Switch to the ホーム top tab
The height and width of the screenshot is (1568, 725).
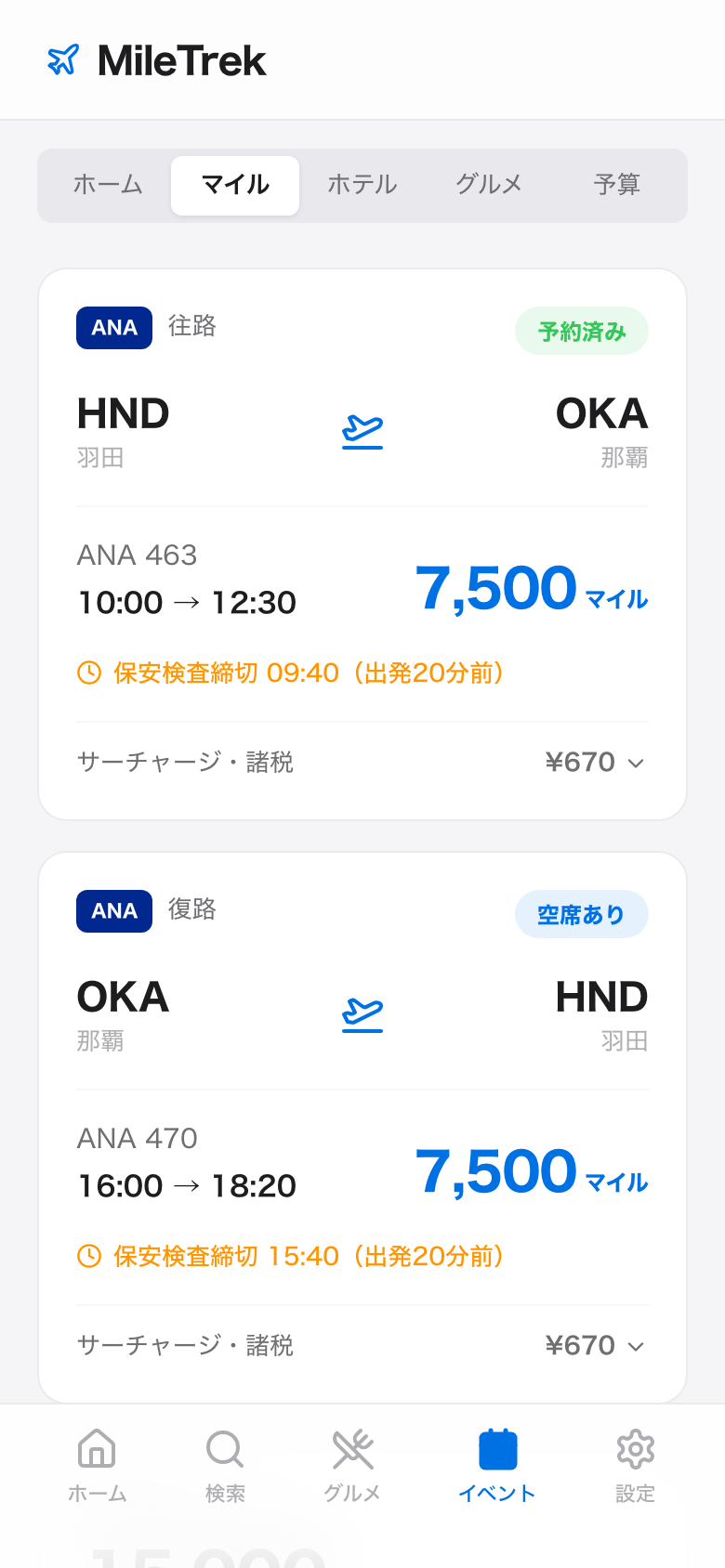pos(108,185)
